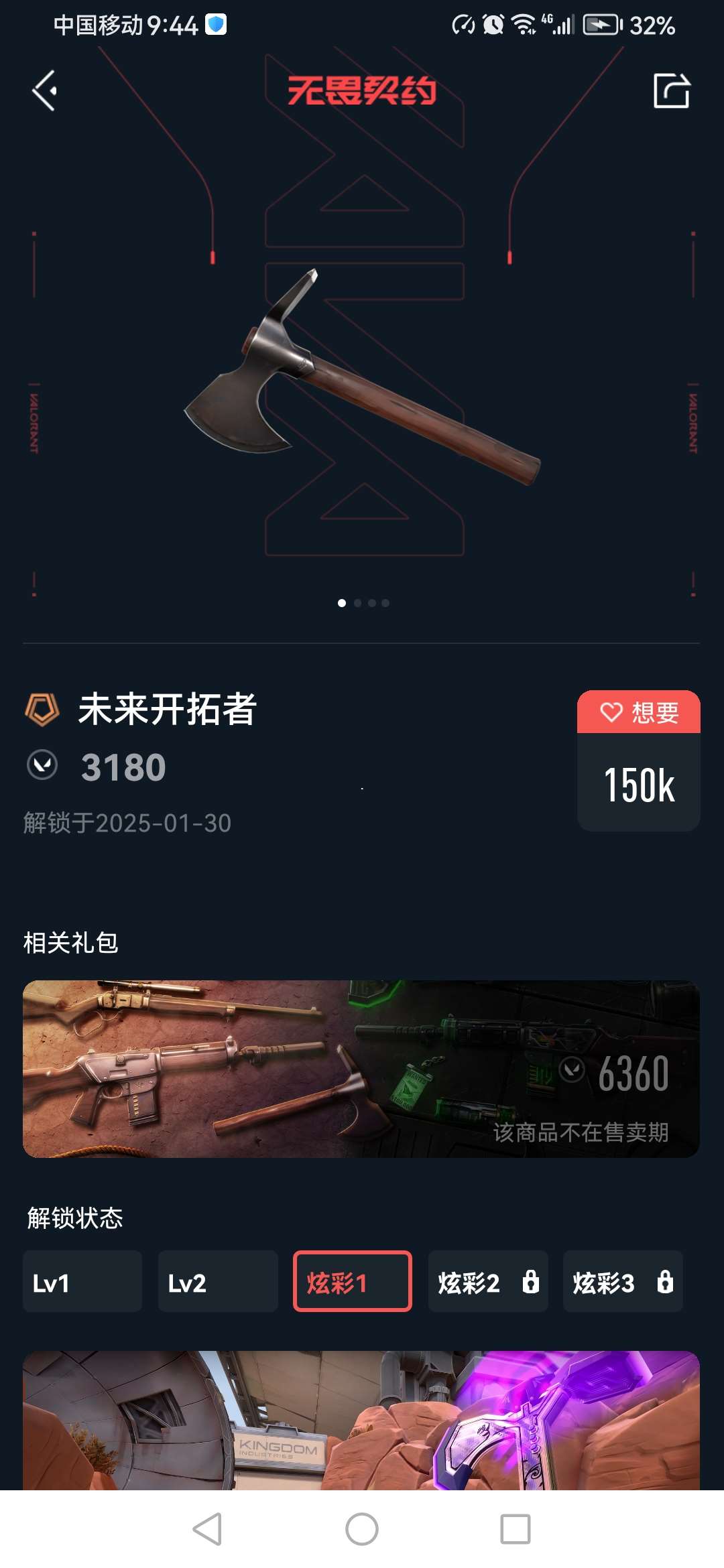The width and height of the screenshot is (724, 1568).
Task: Open system recent apps
Action: pyautogui.click(x=515, y=1529)
